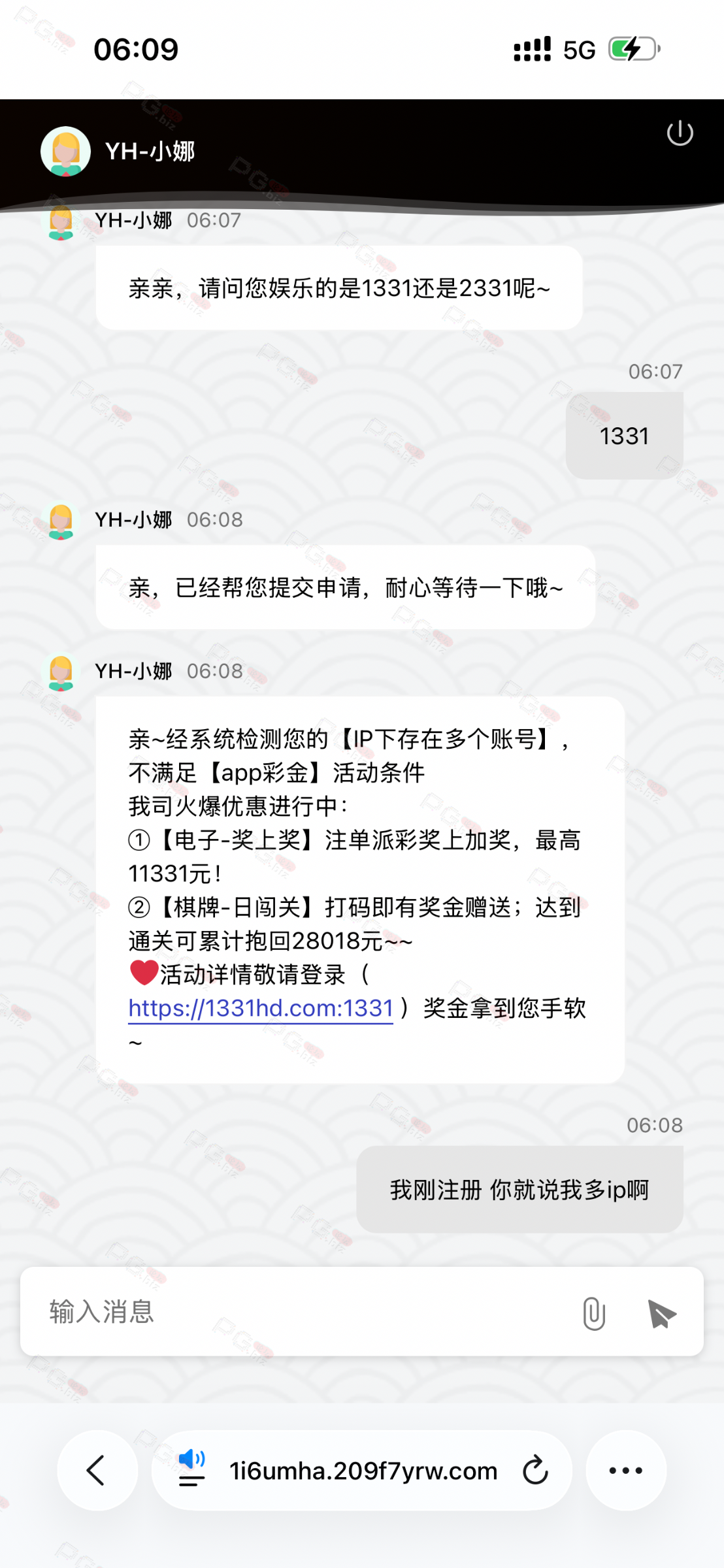Tap the power icon to end chat
The height and width of the screenshot is (1568, 724).
pyautogui.click(x=680, y=133)
